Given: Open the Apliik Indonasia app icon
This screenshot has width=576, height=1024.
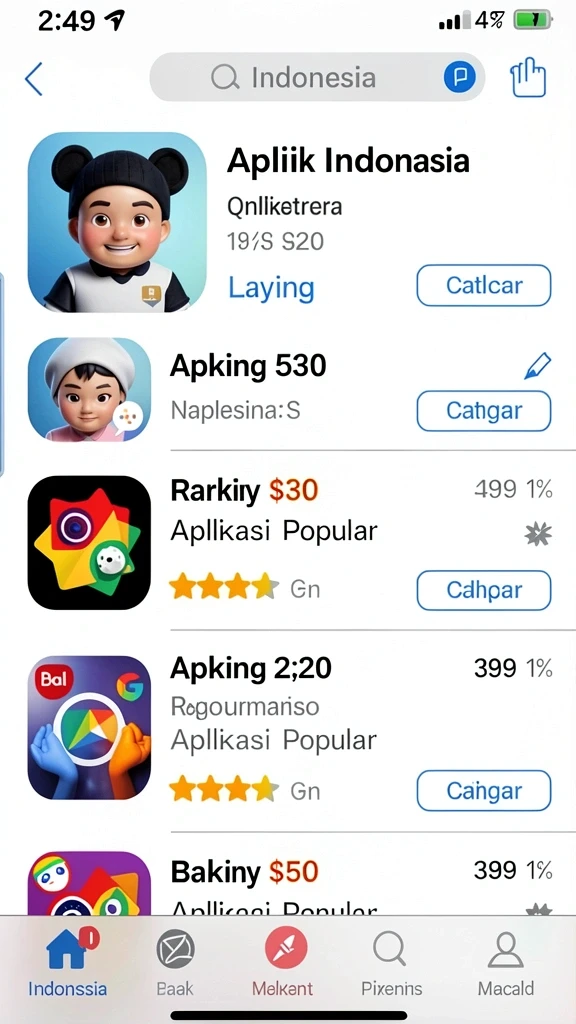Looking at the screenshot, I should click(x=117, y=222).
